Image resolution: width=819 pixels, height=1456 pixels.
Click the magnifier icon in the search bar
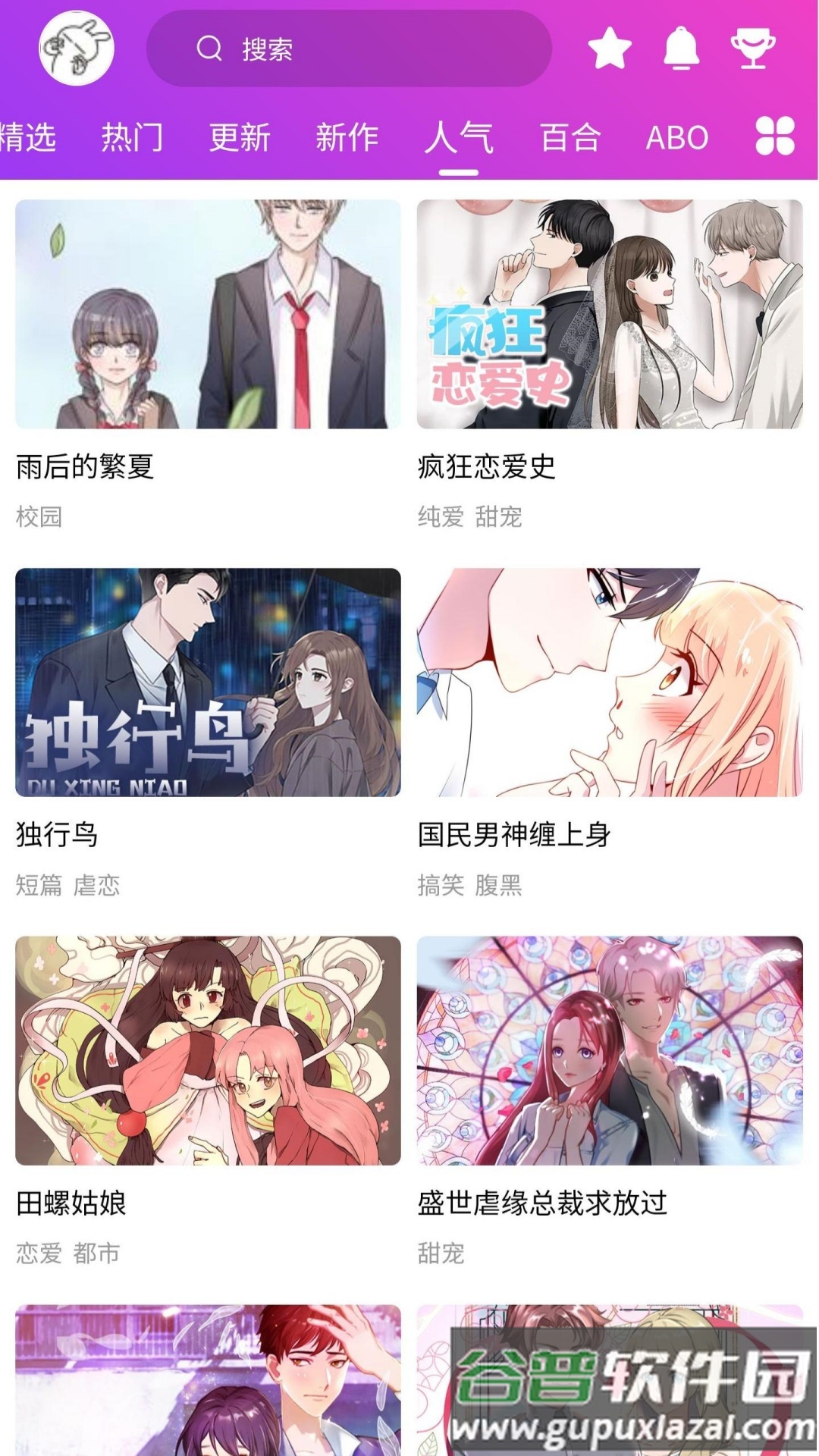click(x=207, y=50)
